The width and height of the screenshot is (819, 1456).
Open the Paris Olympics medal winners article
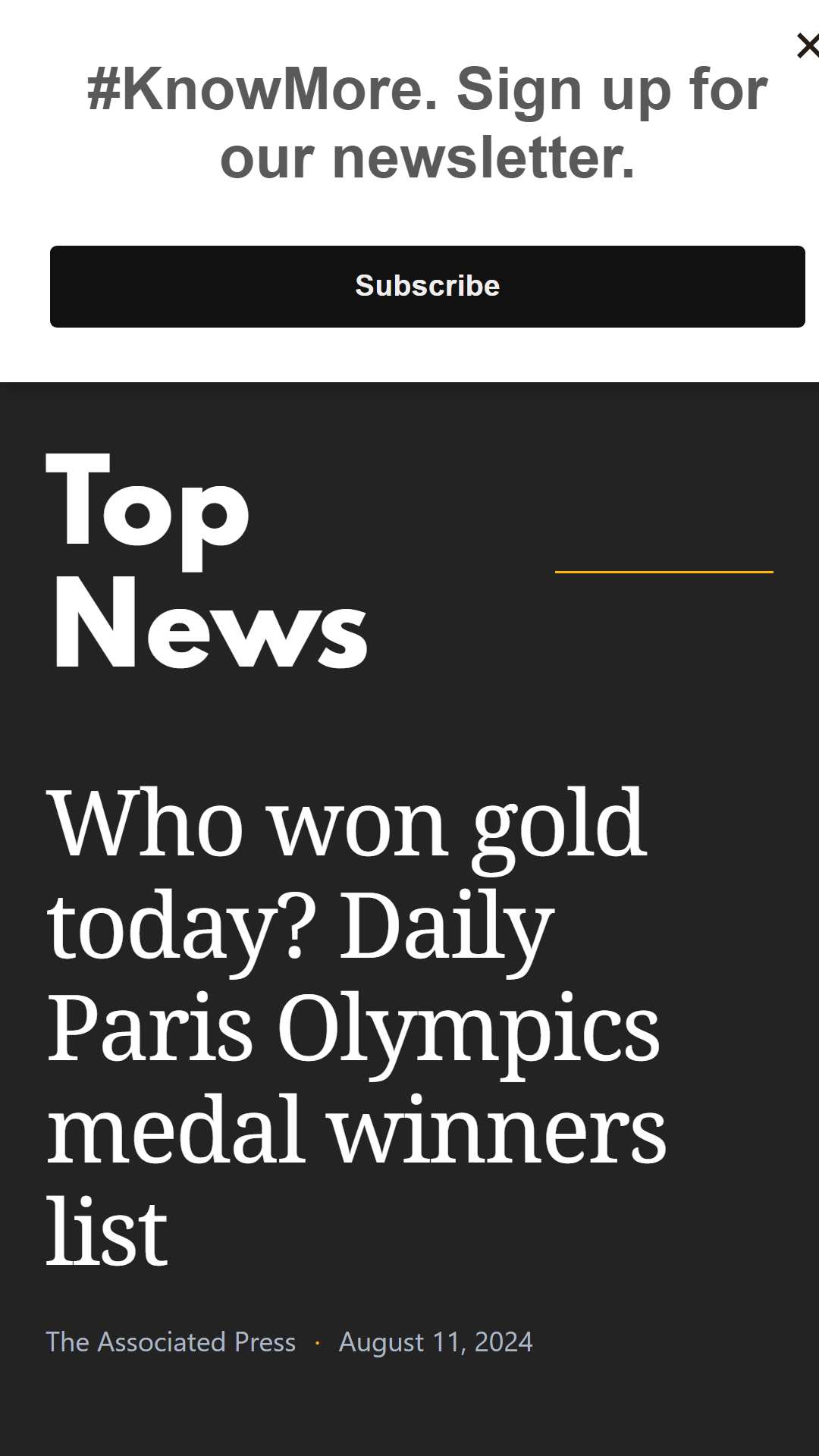tap(356, 1027)
